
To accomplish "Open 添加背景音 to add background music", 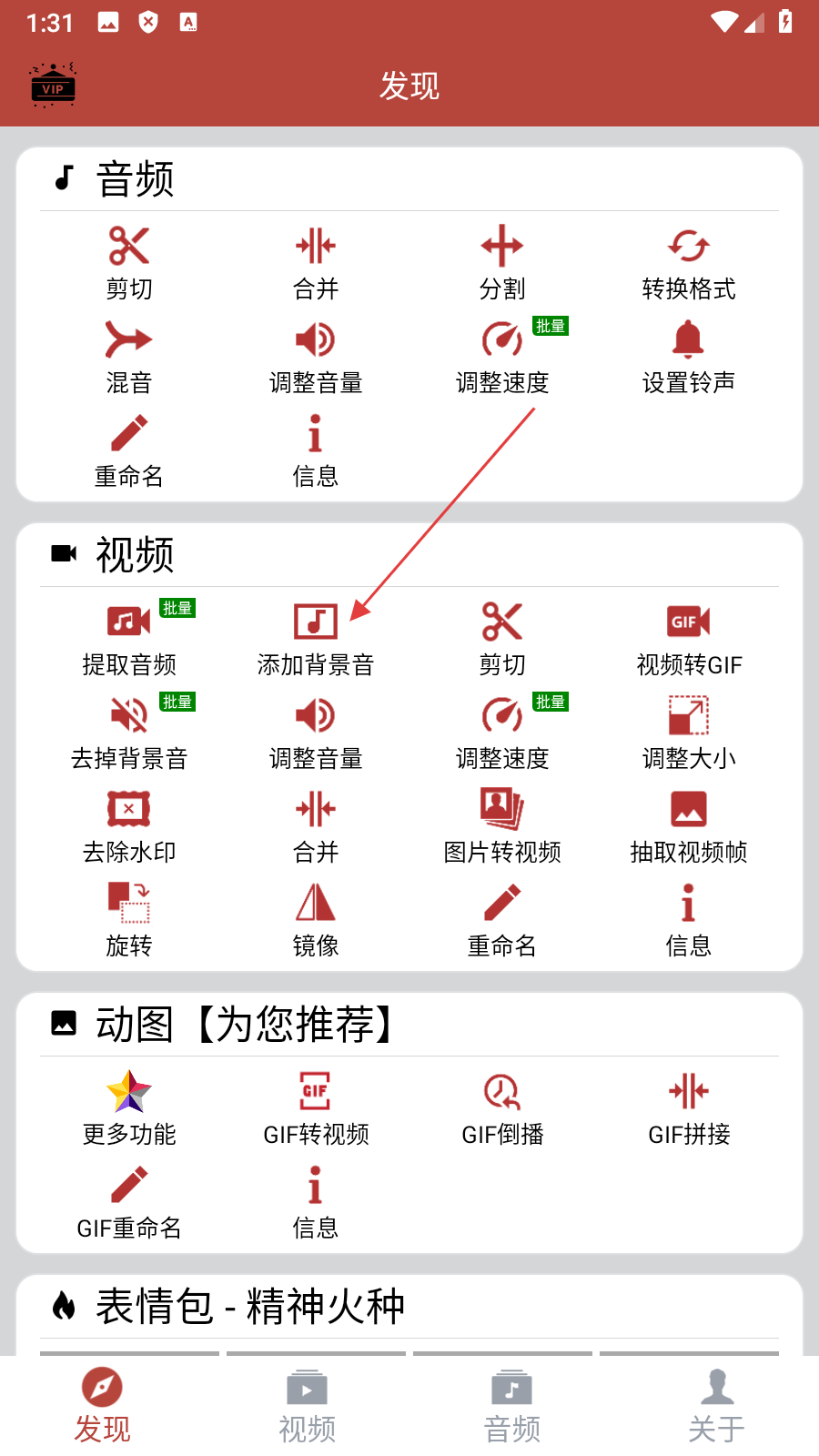I will pyautogui.click(x=316, y=639).
